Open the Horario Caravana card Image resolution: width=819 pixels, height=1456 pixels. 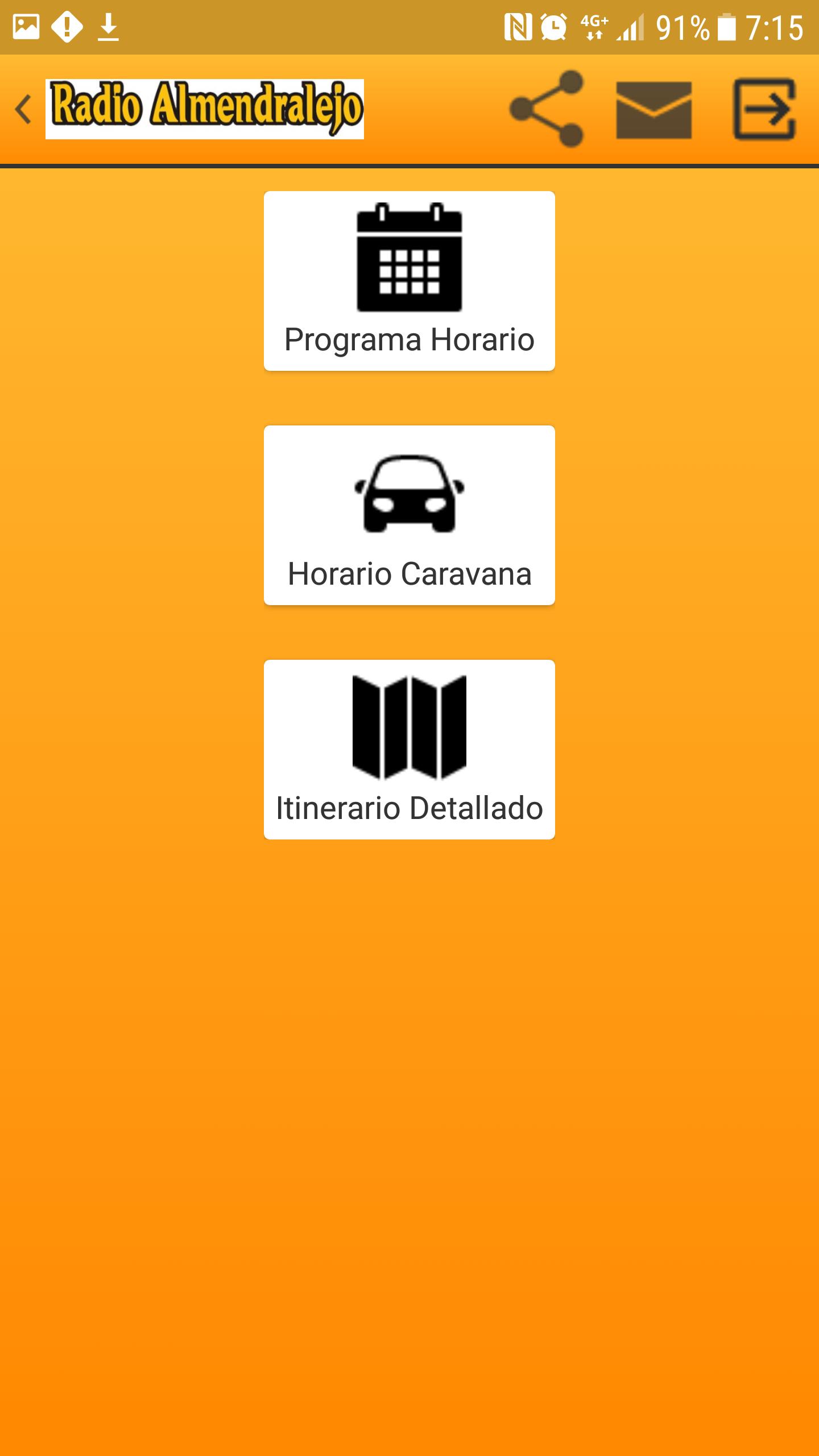409,515
